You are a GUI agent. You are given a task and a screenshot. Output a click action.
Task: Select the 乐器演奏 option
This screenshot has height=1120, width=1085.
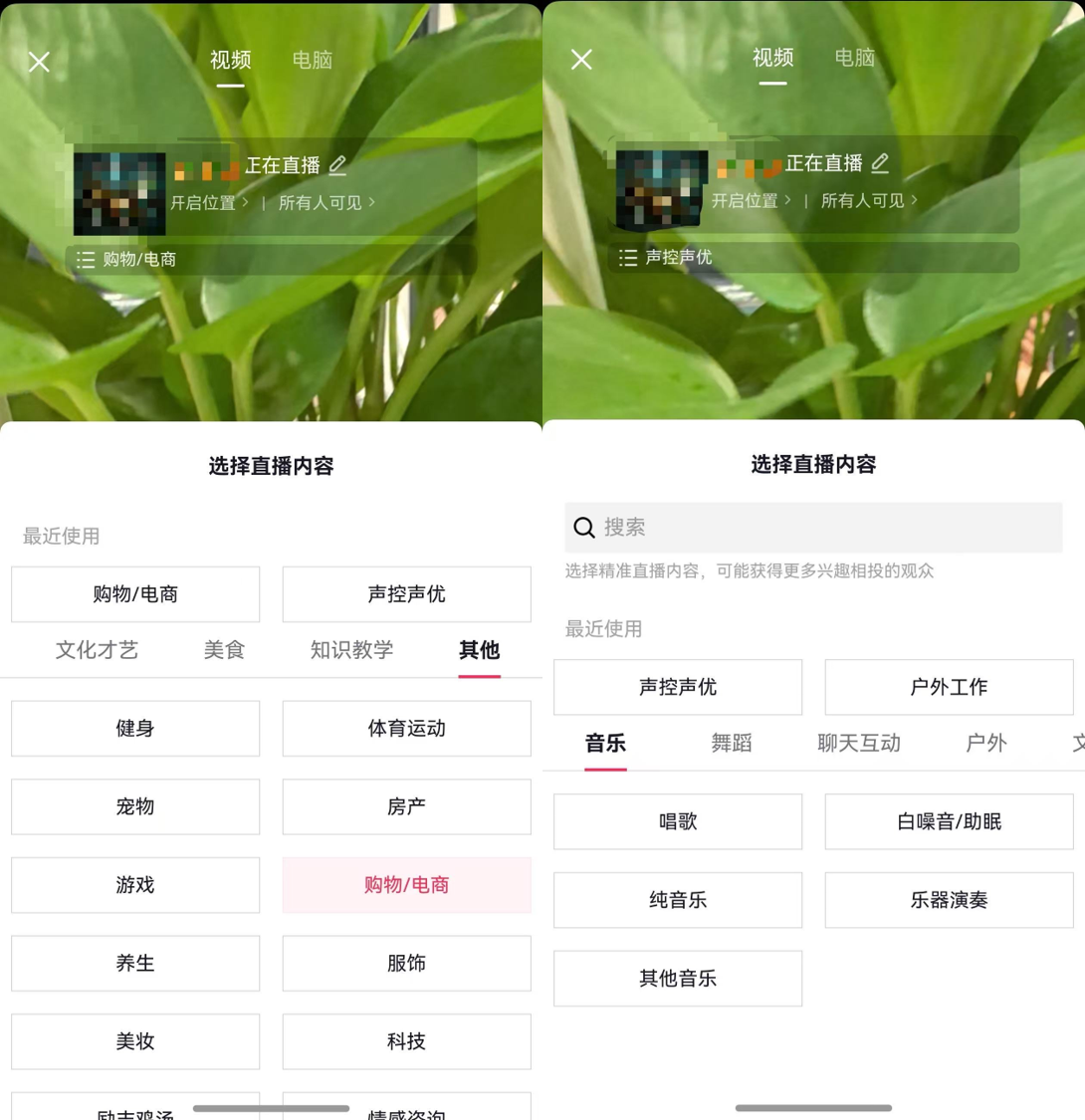tap(949, 900)
